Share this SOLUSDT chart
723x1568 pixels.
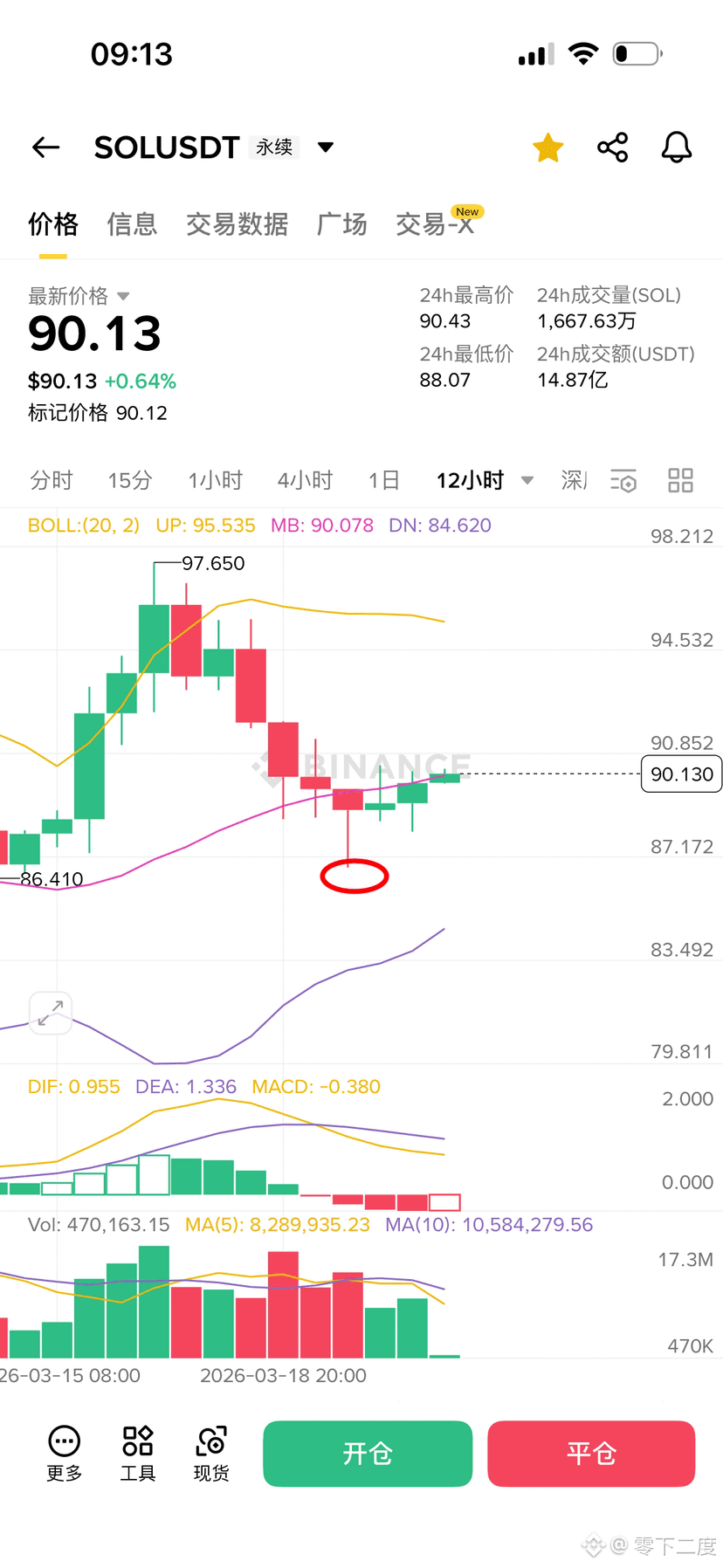[613, 148]
